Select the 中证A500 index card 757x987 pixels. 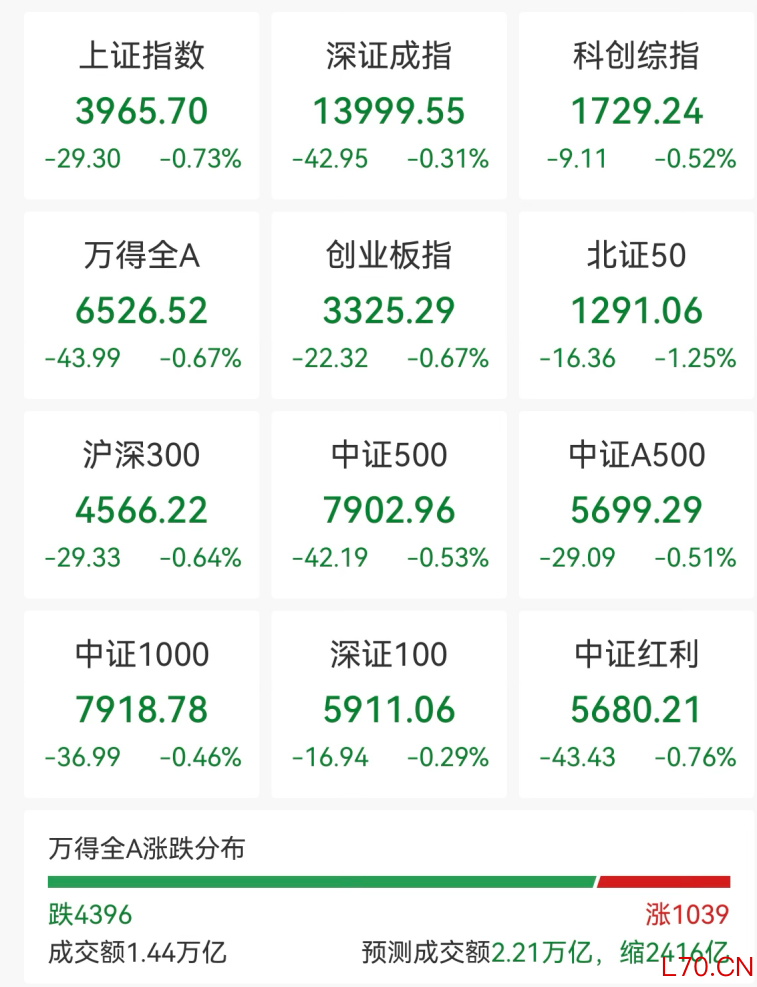(636, 506)
